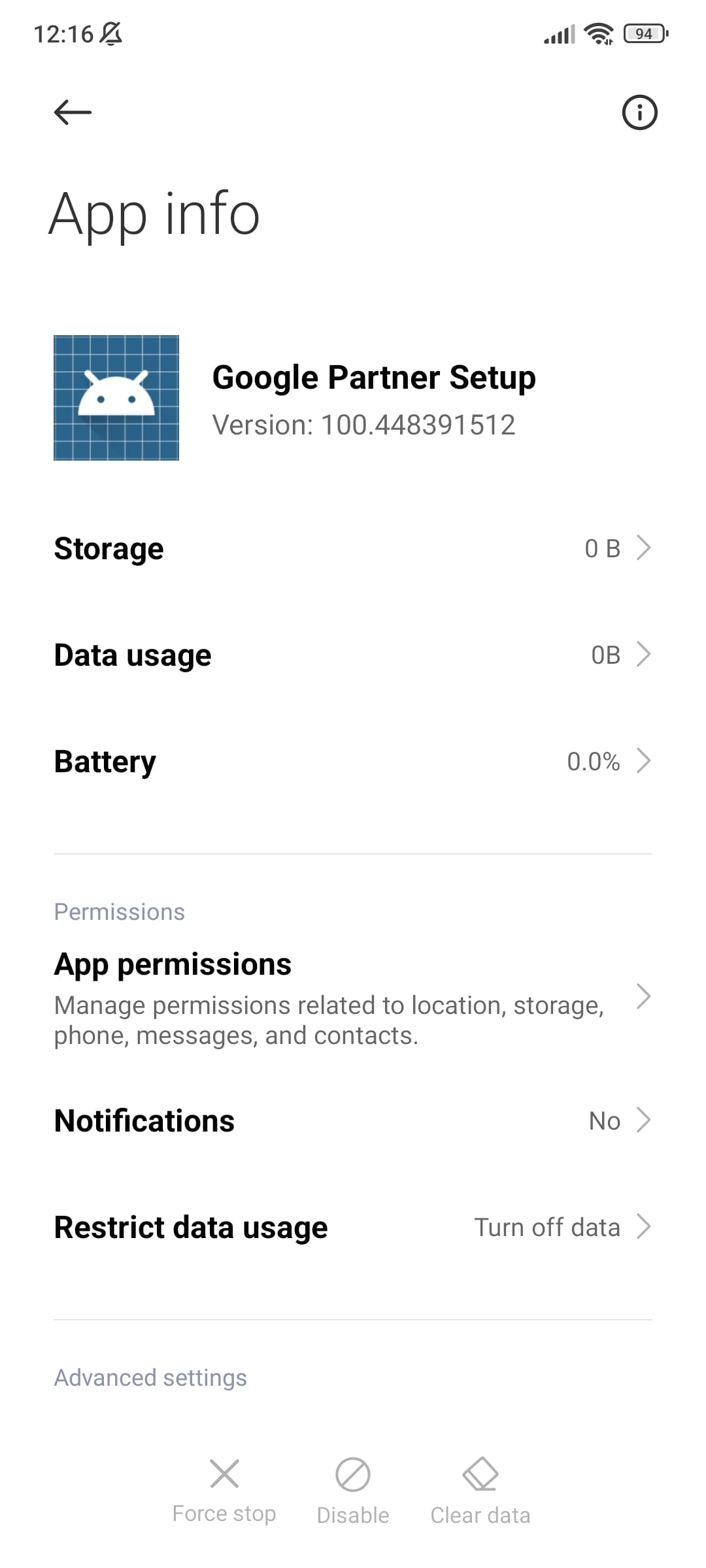View Data usage details

pos(353,655)
